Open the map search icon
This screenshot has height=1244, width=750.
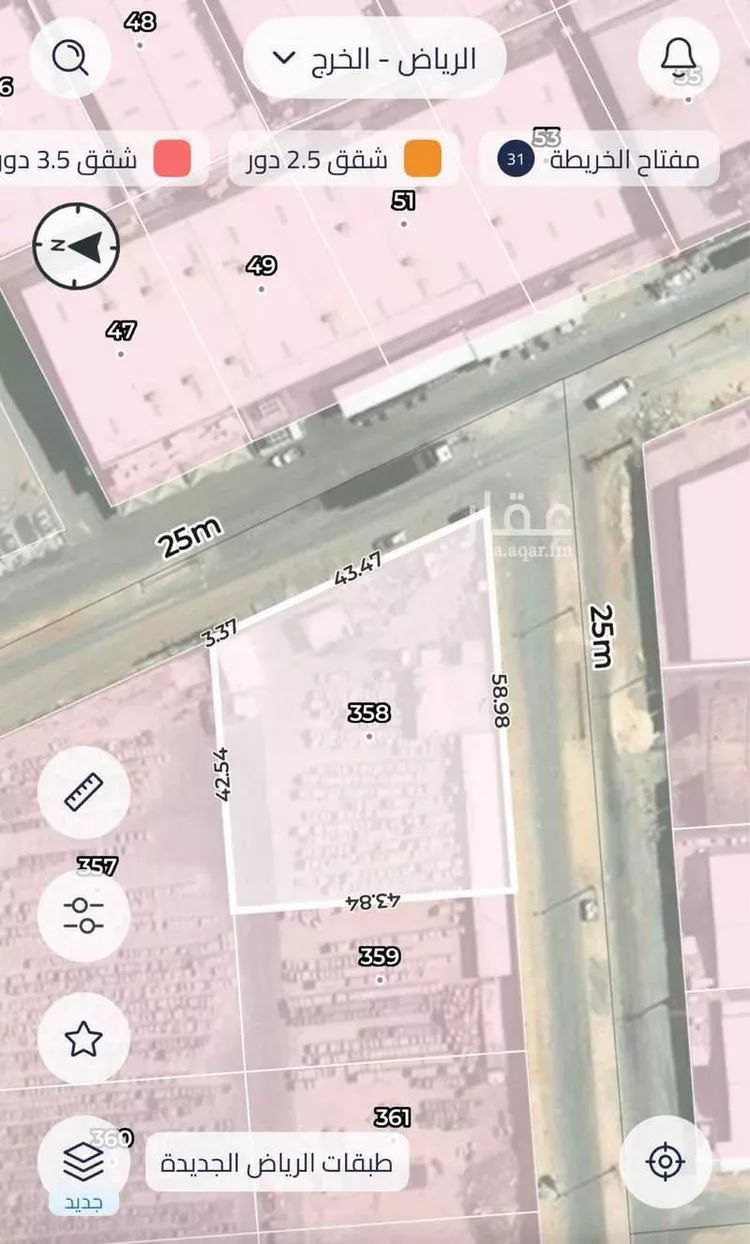click(x=70, y=57)
